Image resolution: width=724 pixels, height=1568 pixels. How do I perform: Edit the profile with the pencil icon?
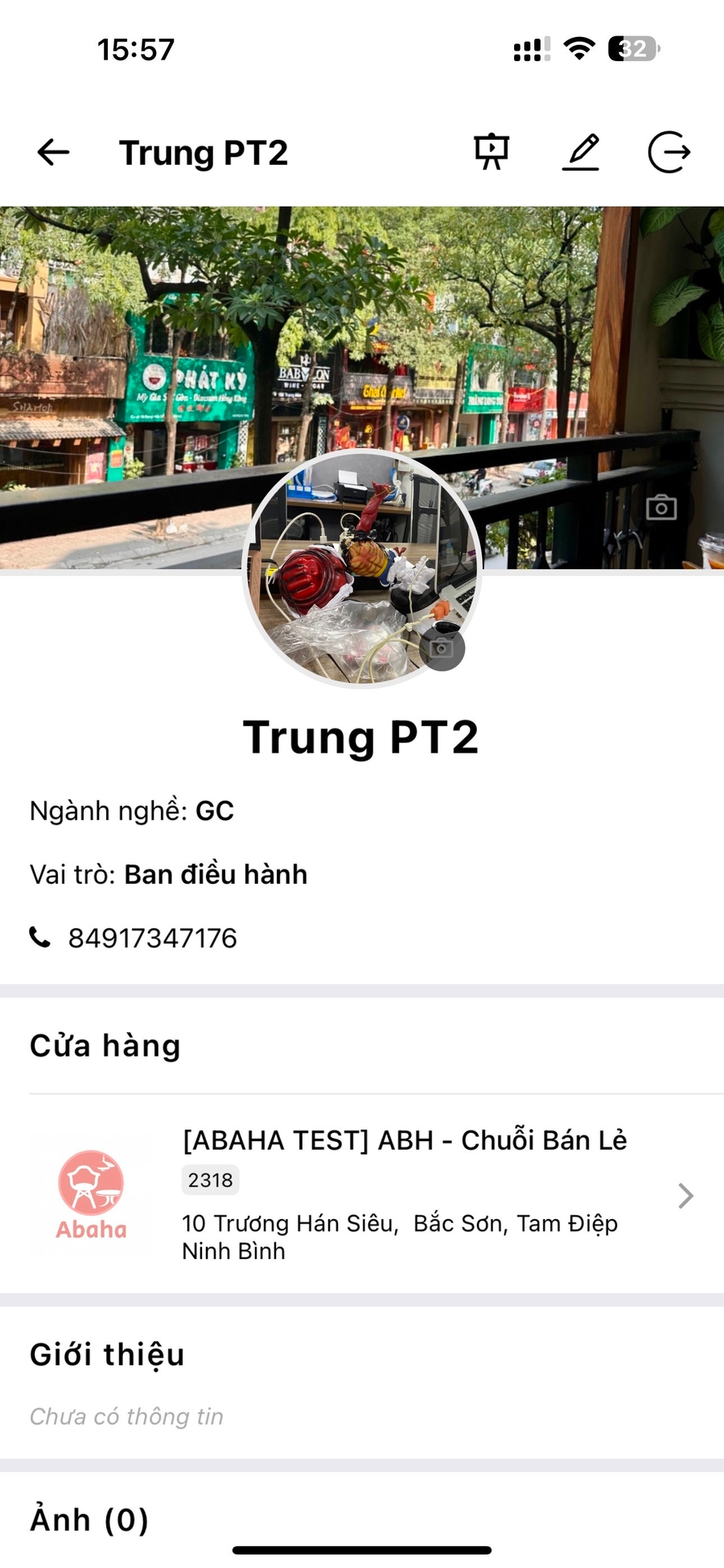(581, 152)
